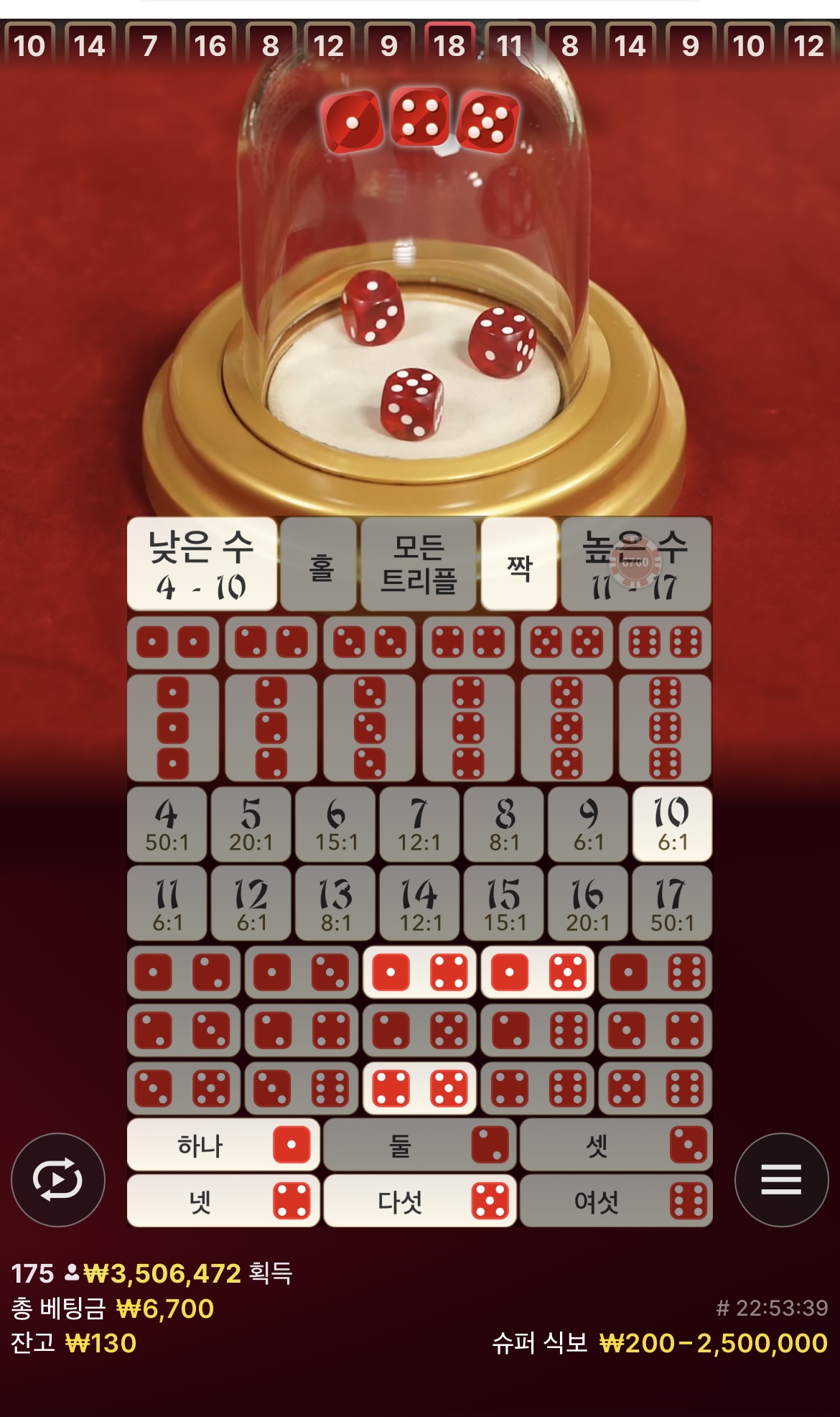
Task: Select the 하나 single-die bet
Action: 223,1145
